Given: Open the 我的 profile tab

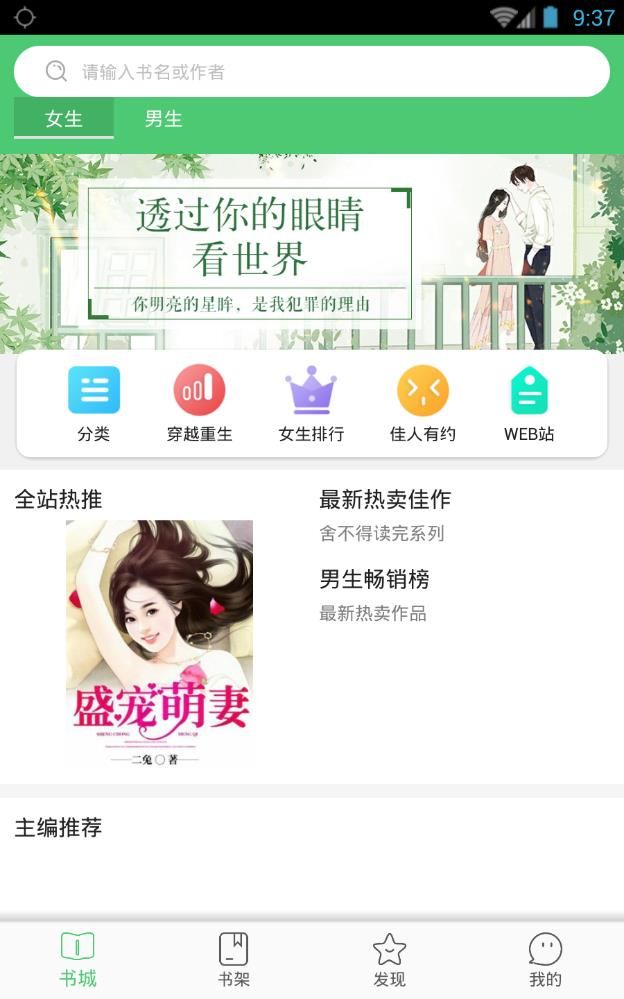Looking at the screenshot, I should point(545,960).
